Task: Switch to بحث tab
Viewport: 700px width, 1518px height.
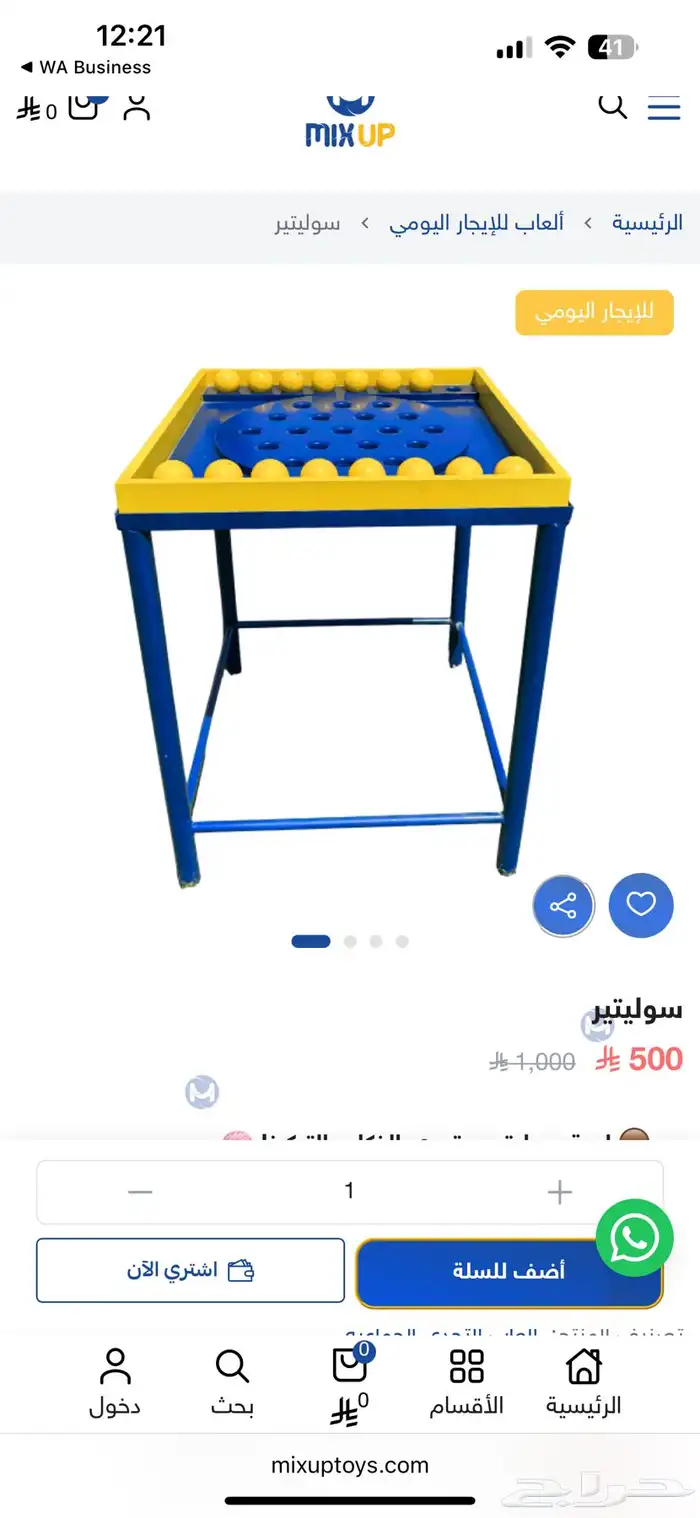Action: tap(232, 1381)
